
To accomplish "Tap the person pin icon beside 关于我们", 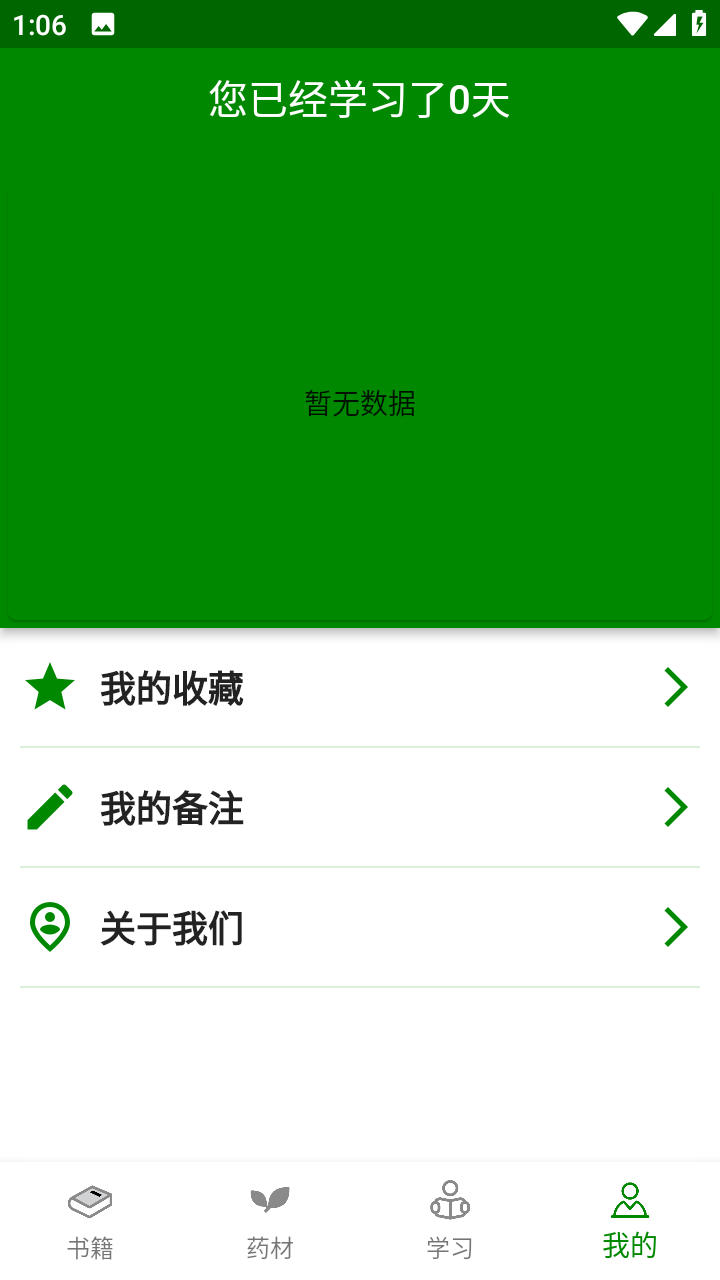I will (49, 927).
